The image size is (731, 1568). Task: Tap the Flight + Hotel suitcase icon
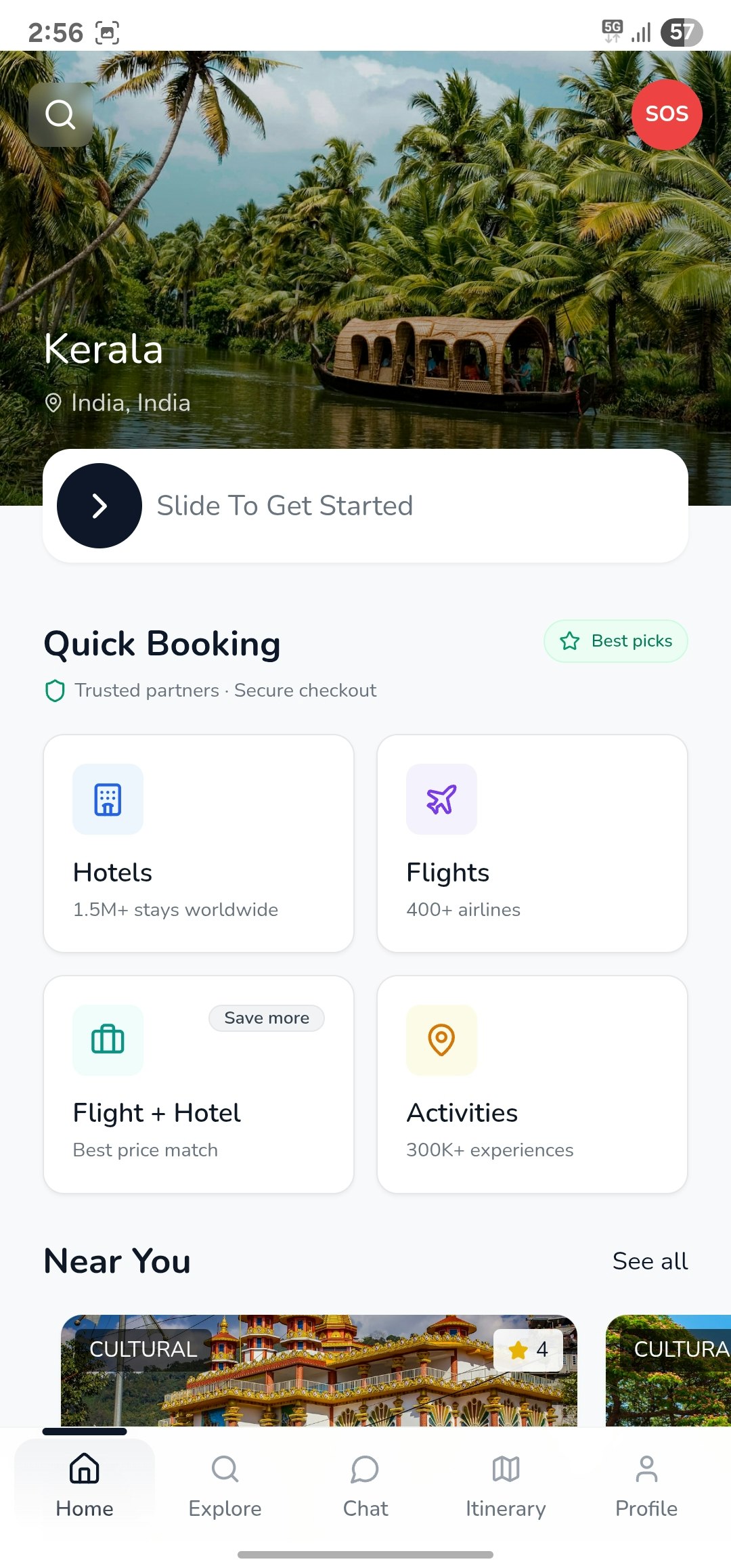[108, 1040]
